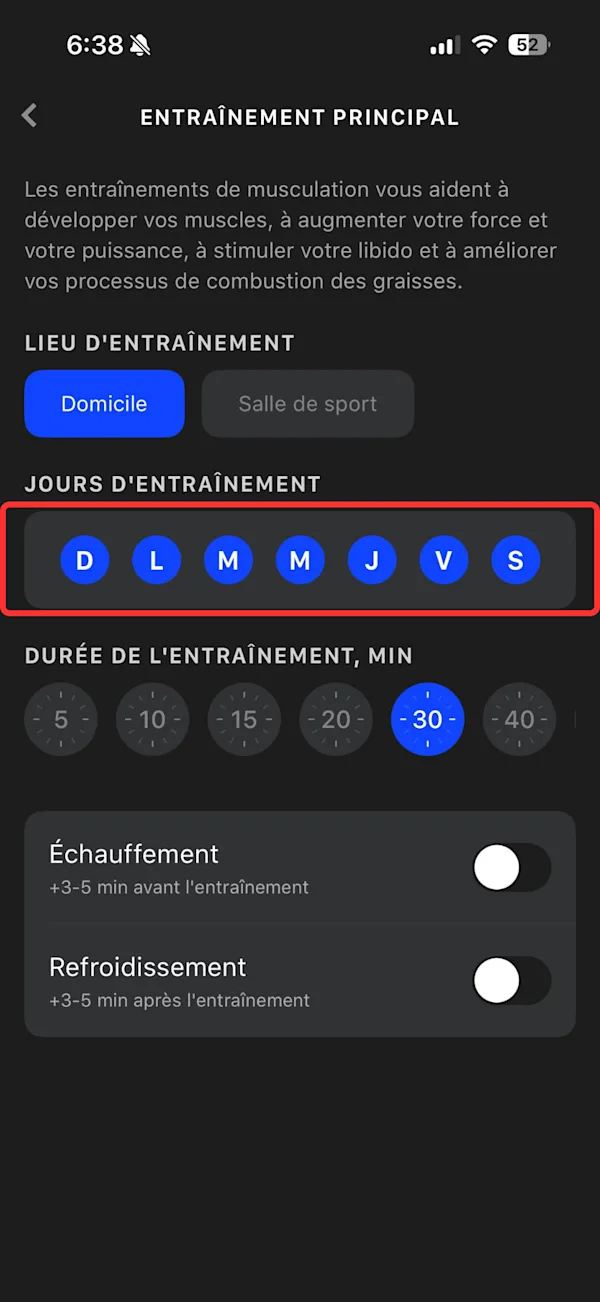This screenshot has height=1302, width=600.
Task: Toggle the L training day
Action: (x=157, y=561)
